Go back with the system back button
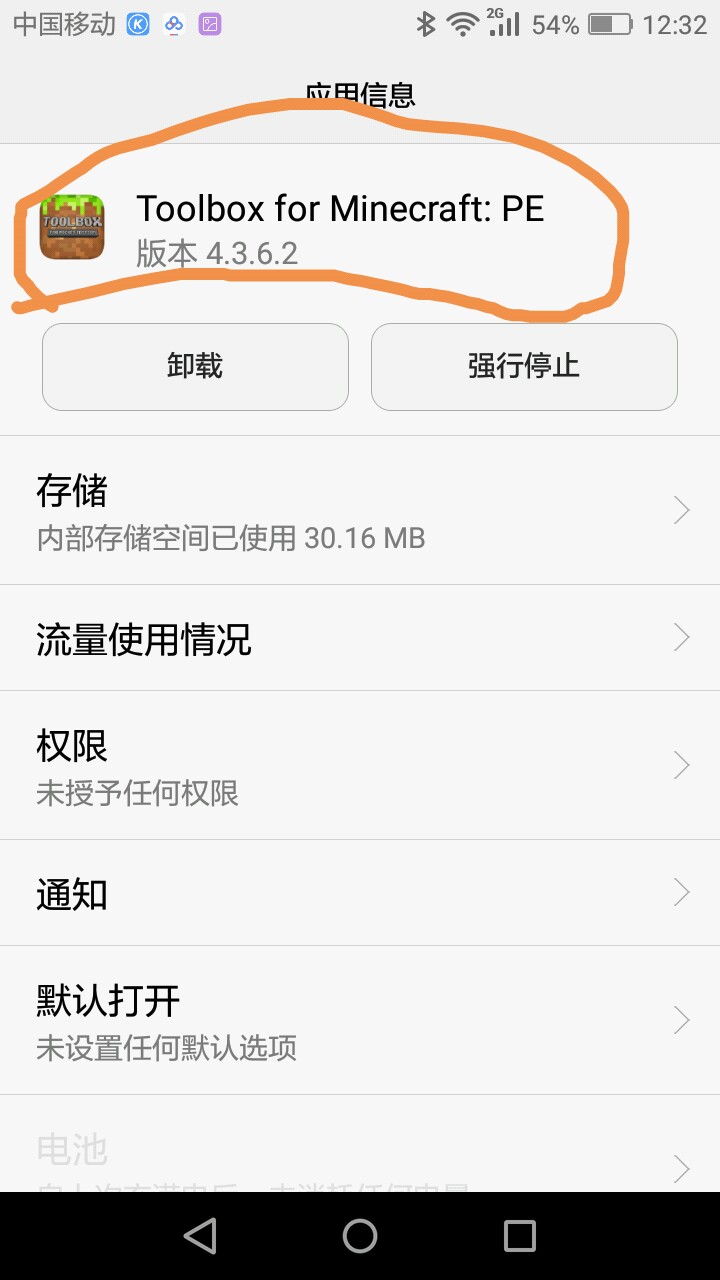Image resolution: width=720 pixels, height=1280 pixels. click(200, 1236)
